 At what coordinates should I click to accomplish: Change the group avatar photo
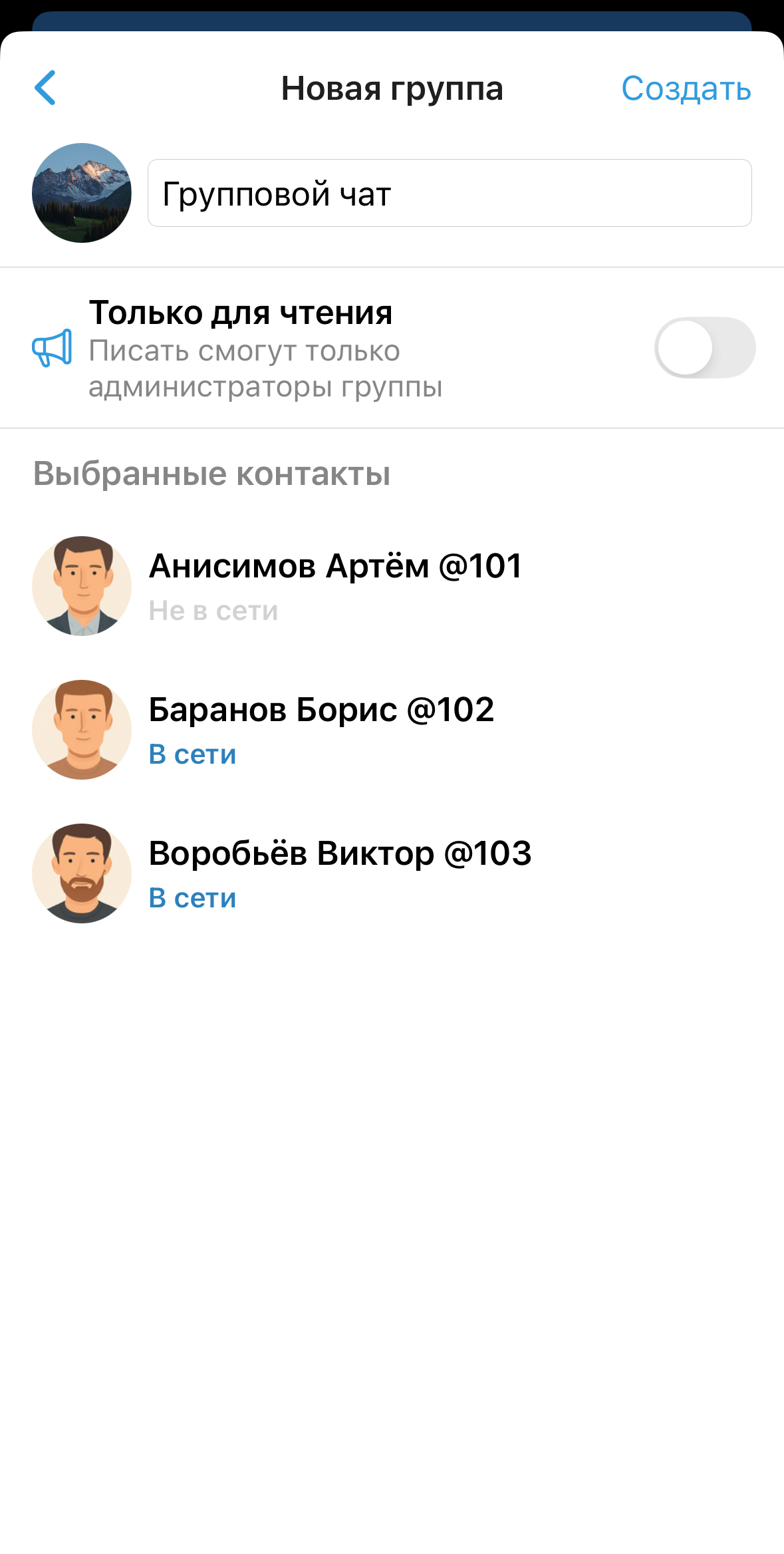pos(82,193)
